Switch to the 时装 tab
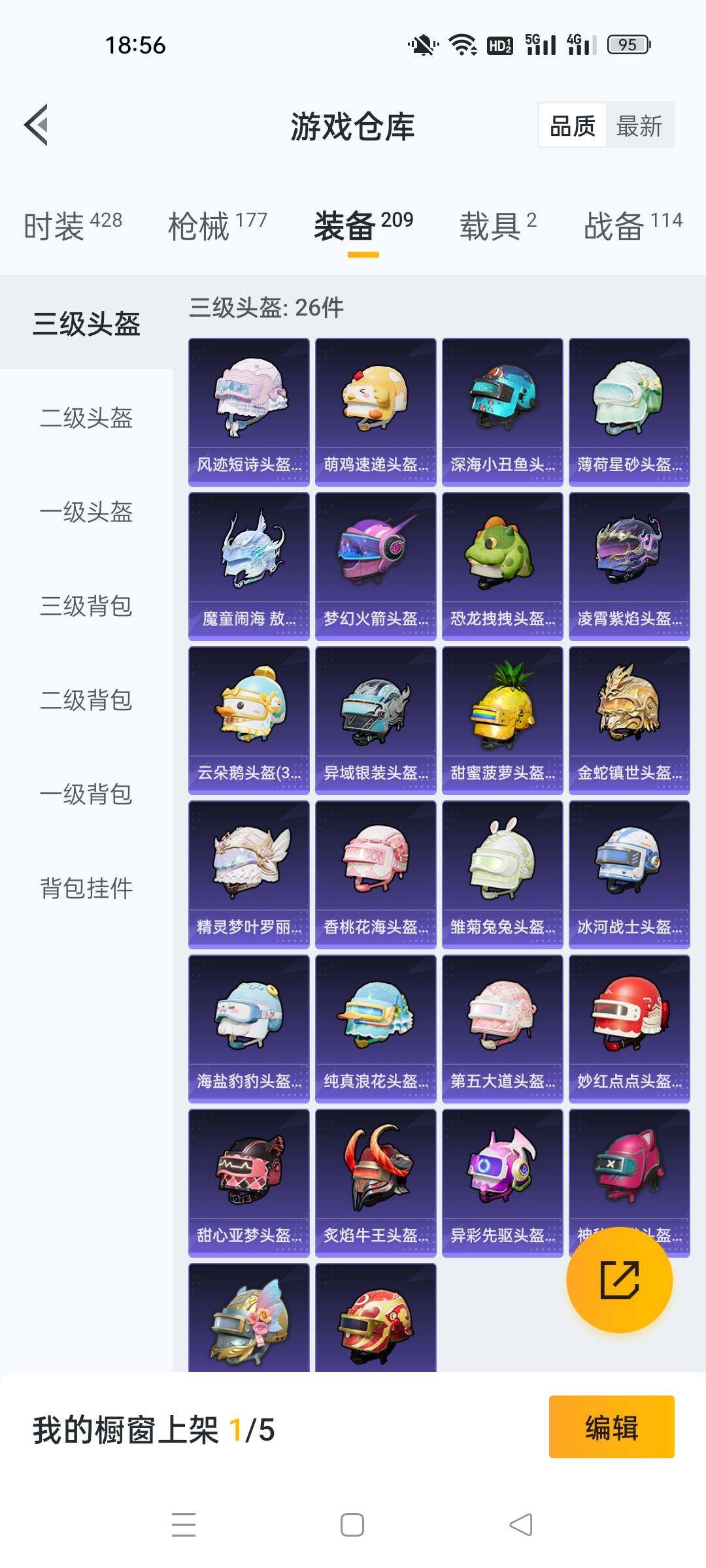 [73, 226]
